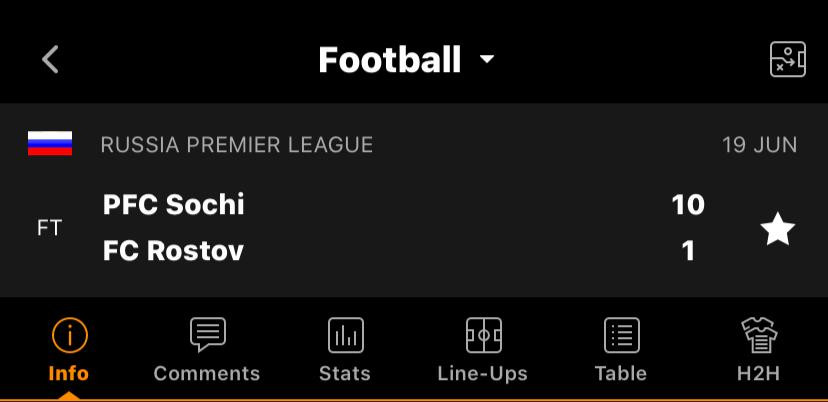Screen dimensions: 828x402
Task: Open the tactics board icon
Action: [787, 60]
